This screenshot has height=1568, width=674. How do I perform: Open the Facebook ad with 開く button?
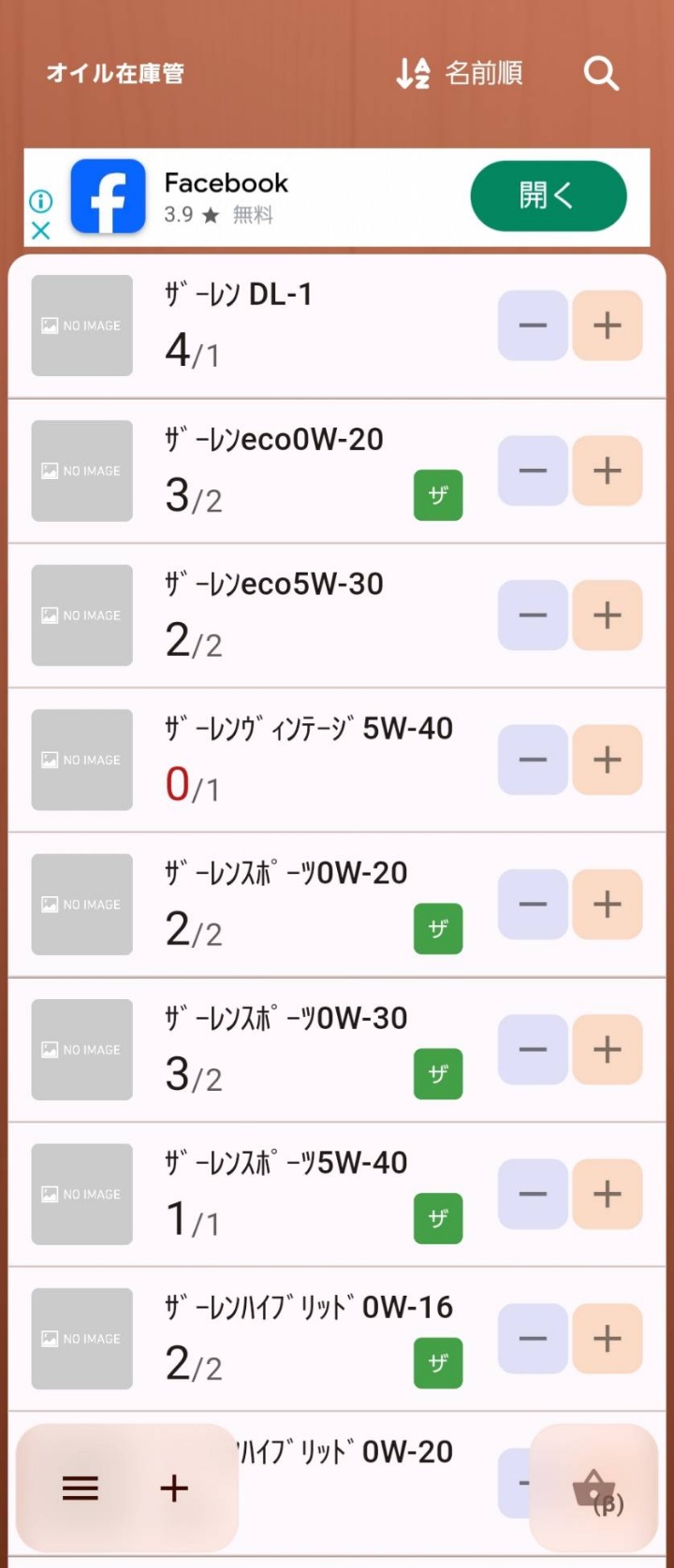tap(548, 196)
